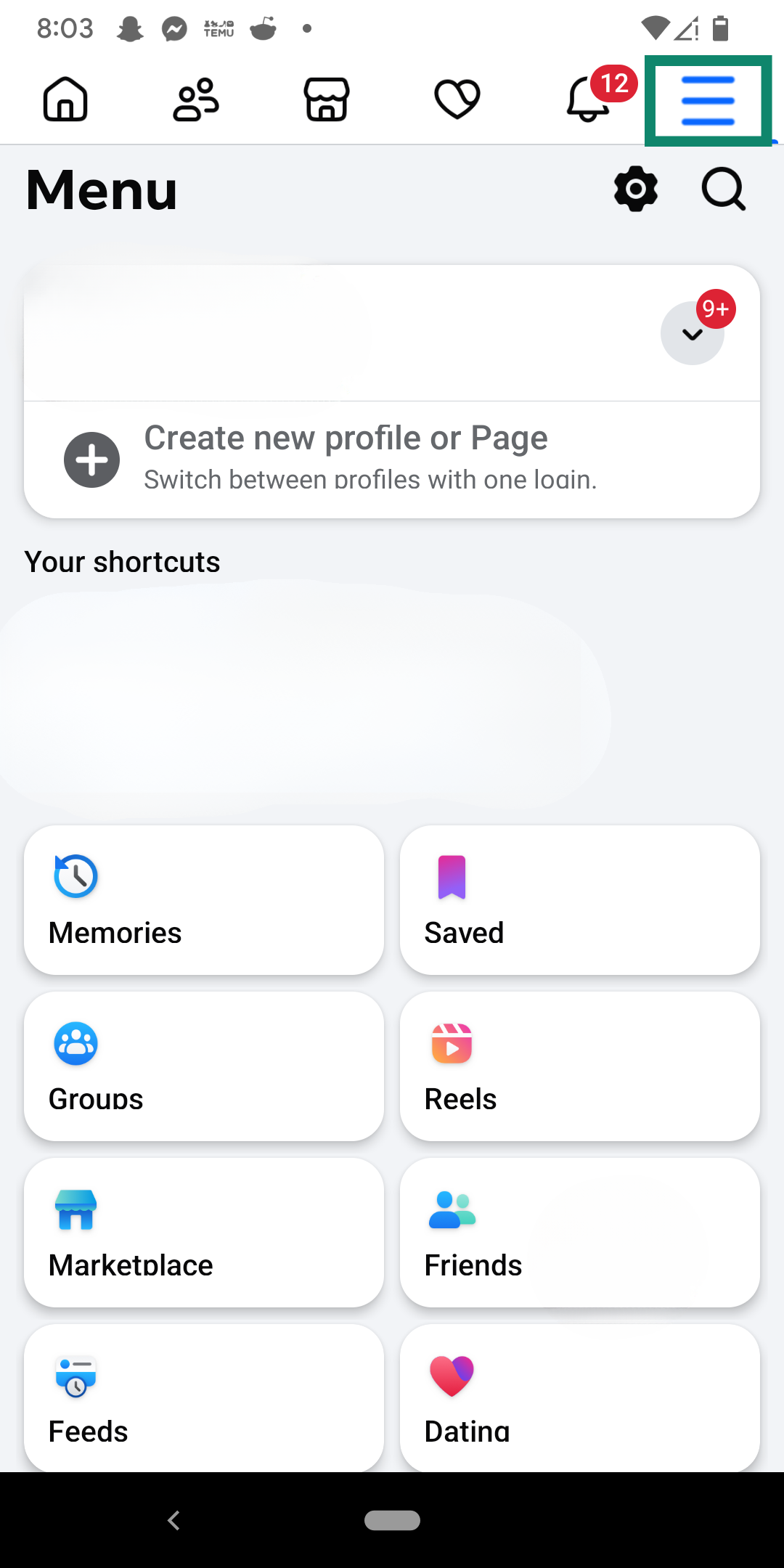The height and width of the screenshot is (1568, 784).
Task: Open the Feeds shortcut
Action: (x=203, y=1397)
